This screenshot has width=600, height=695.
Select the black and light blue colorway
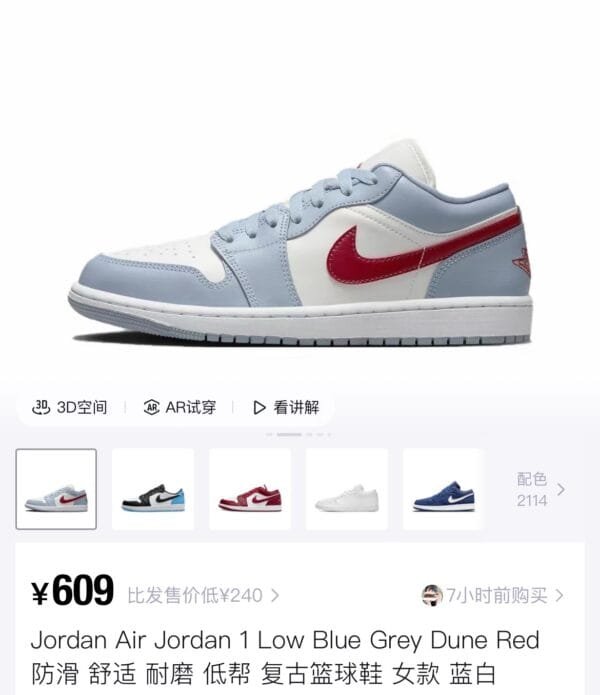[x=153, y=489]
